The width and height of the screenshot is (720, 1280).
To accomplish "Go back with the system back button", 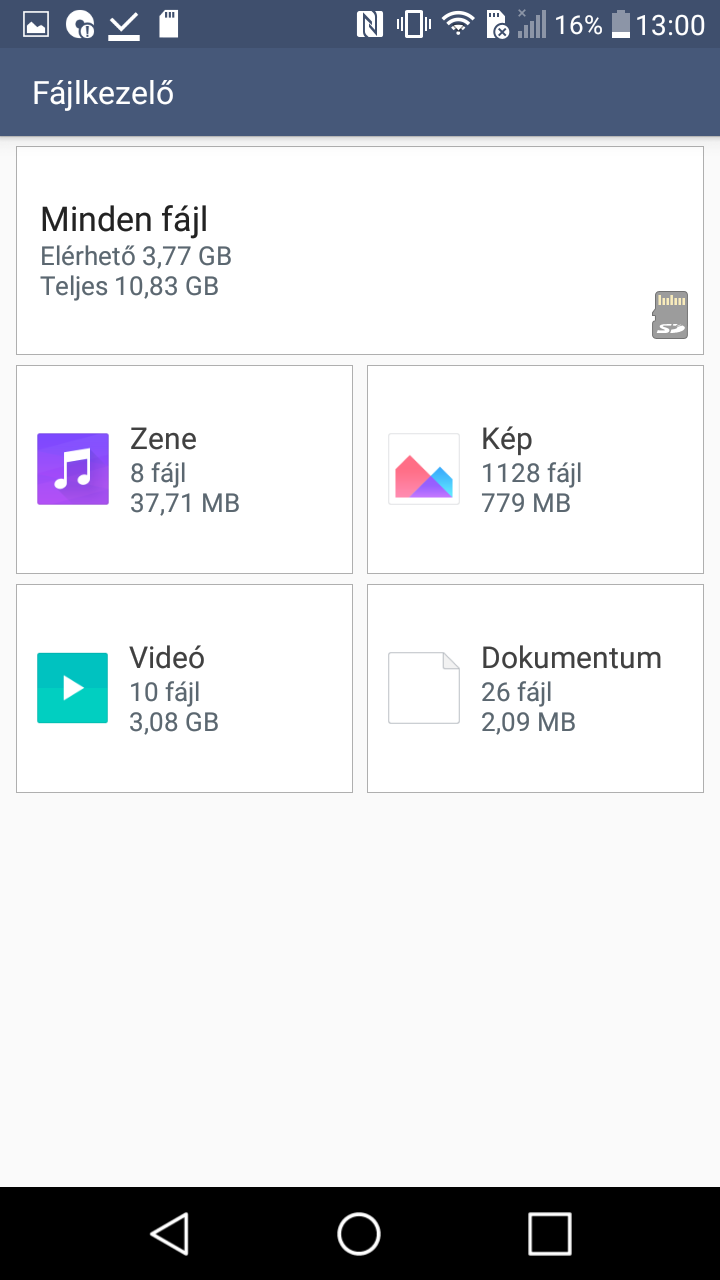I will (170, 1234).
